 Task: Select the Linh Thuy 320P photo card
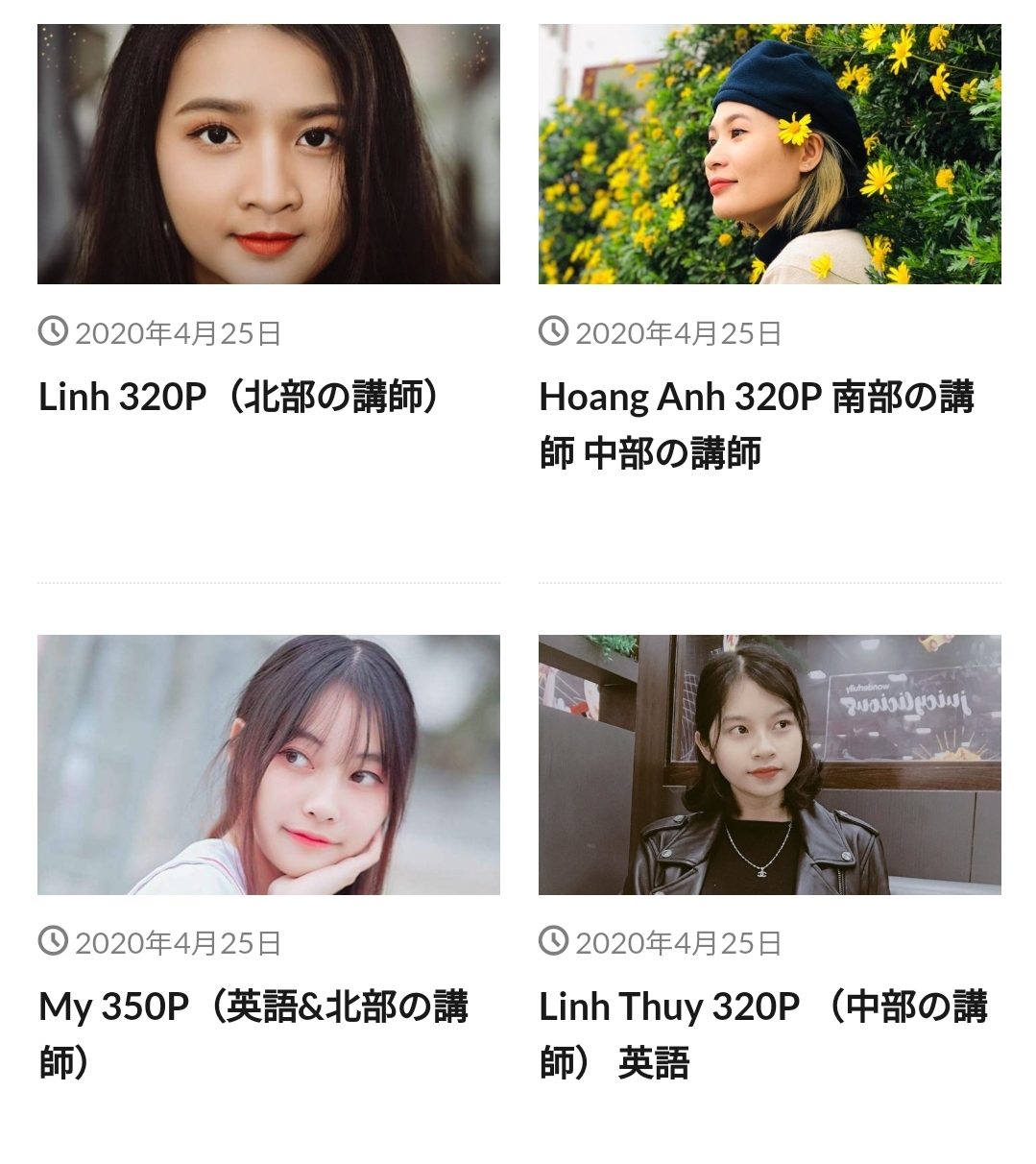769,764
